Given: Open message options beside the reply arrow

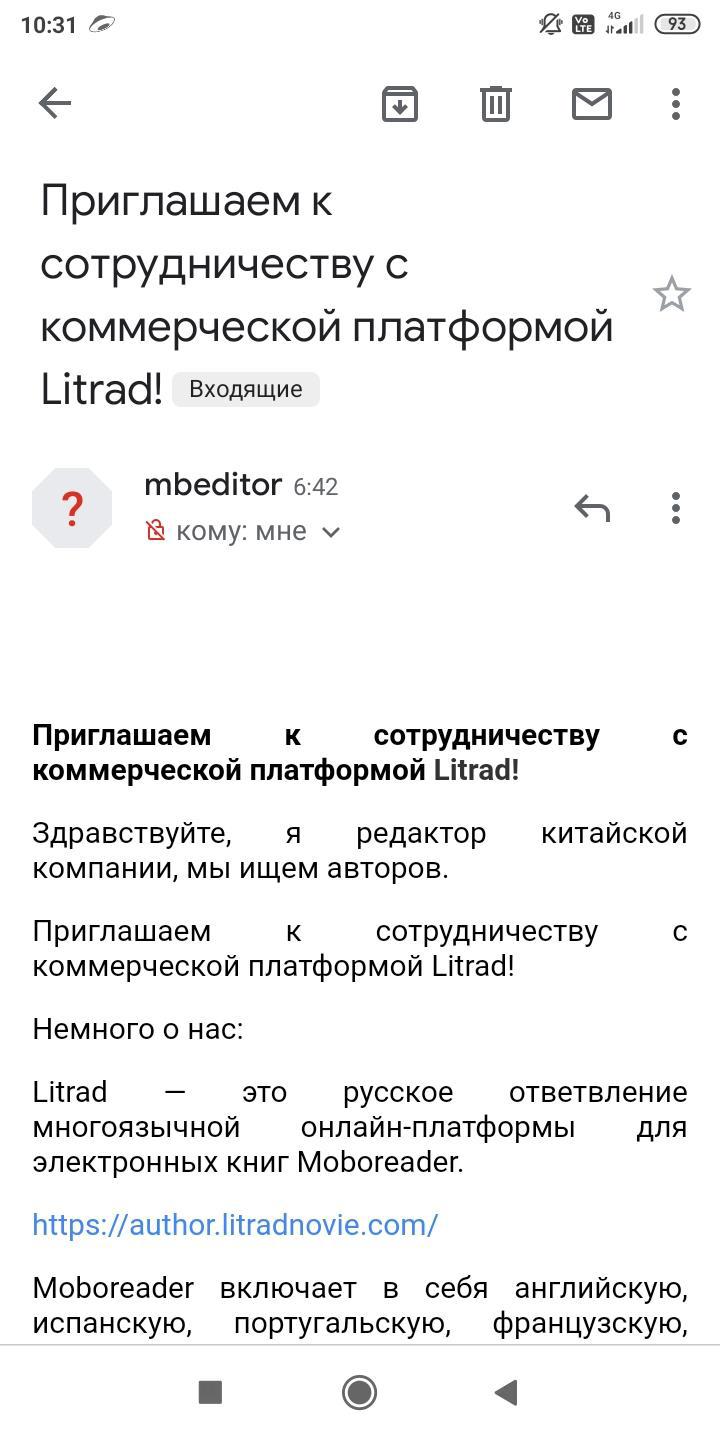Looking at the screenshot, I should (676, 508).
